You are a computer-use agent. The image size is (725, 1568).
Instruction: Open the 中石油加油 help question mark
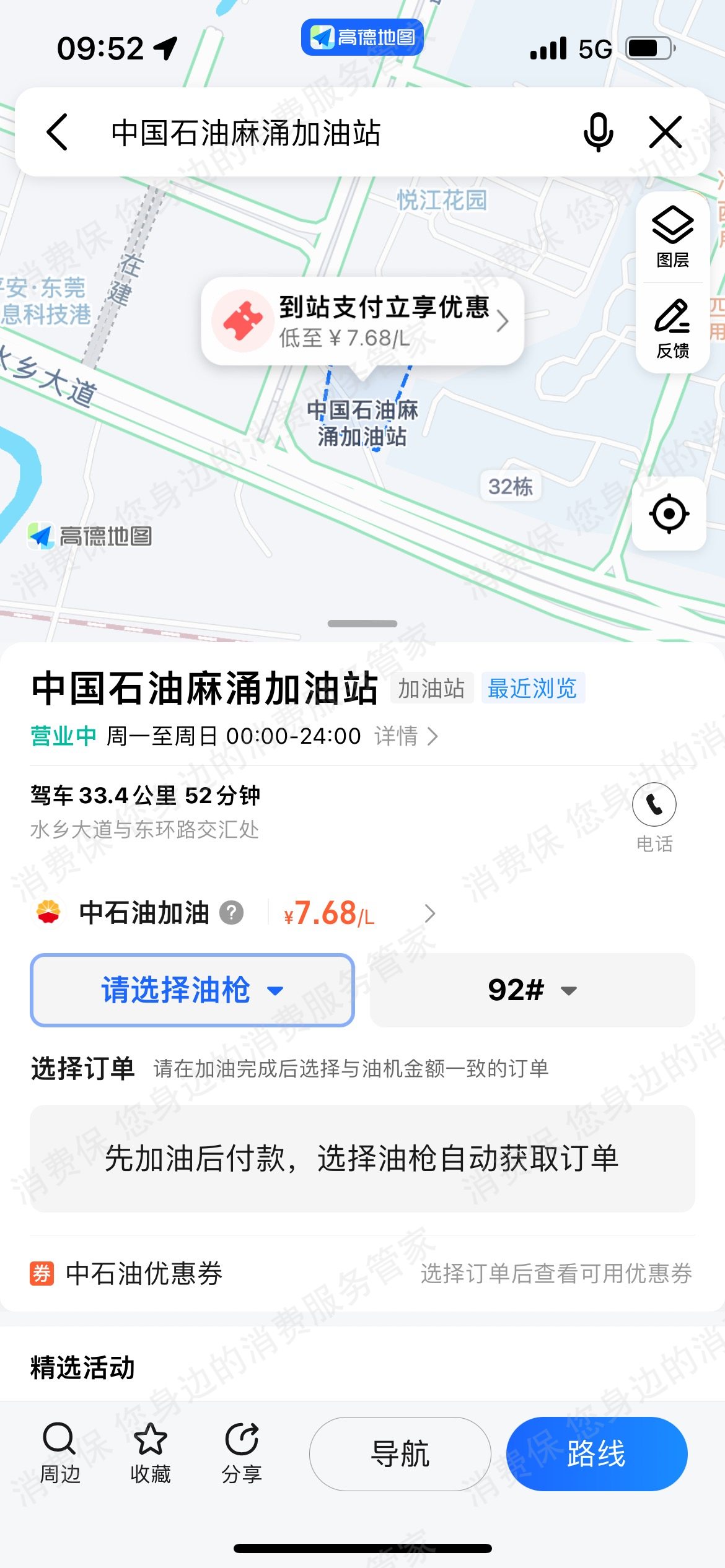click(232, 913)
